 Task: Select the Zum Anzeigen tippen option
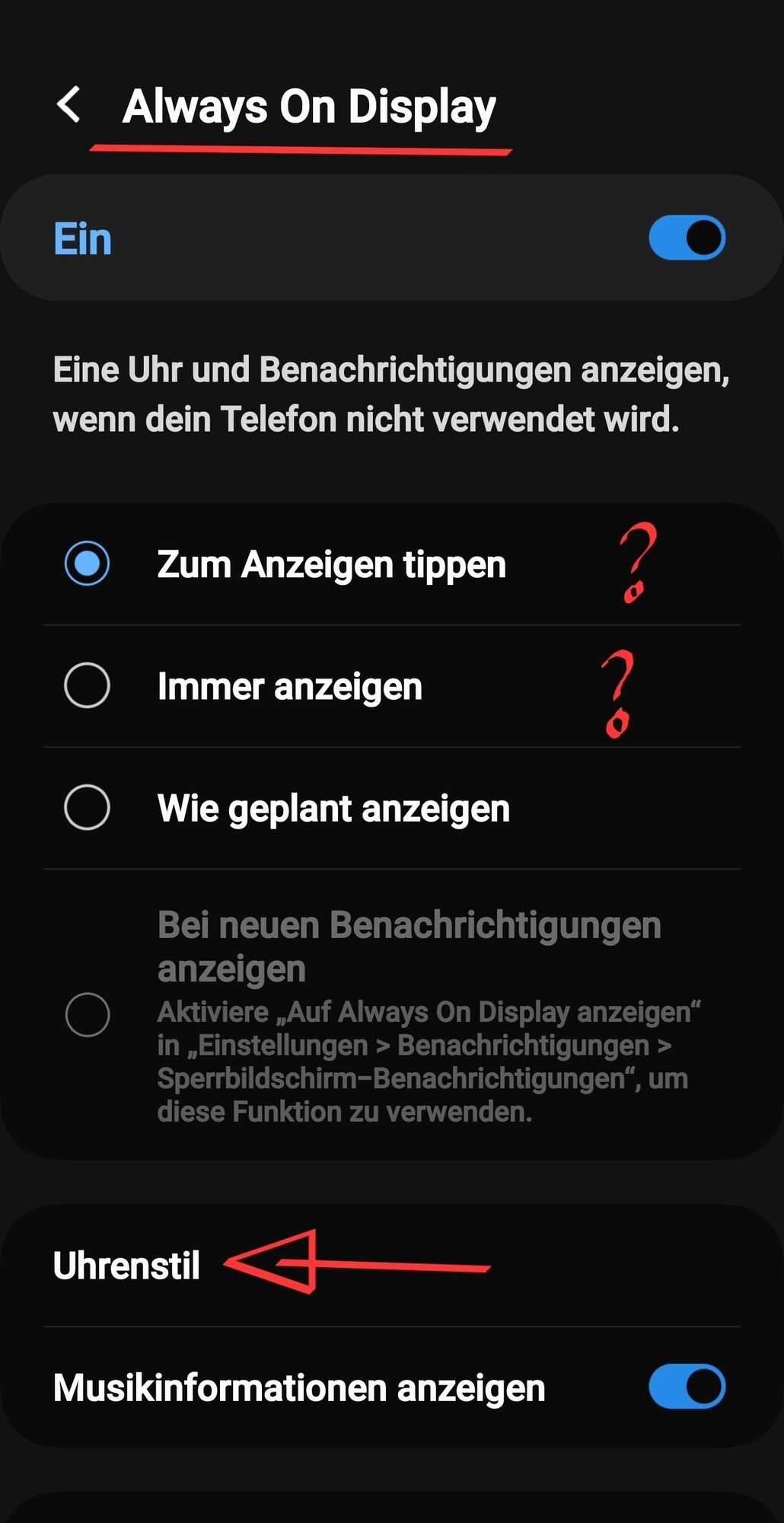[x=88, y=564]
